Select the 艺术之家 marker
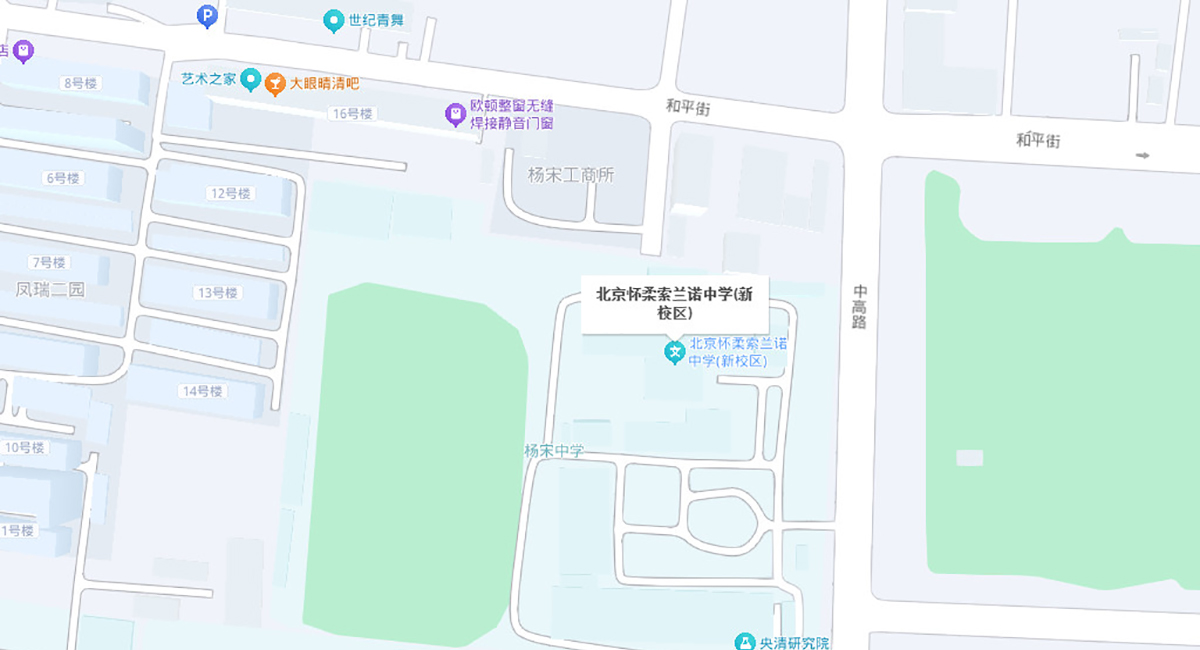Screen dimensions: 1200x650 250,79
